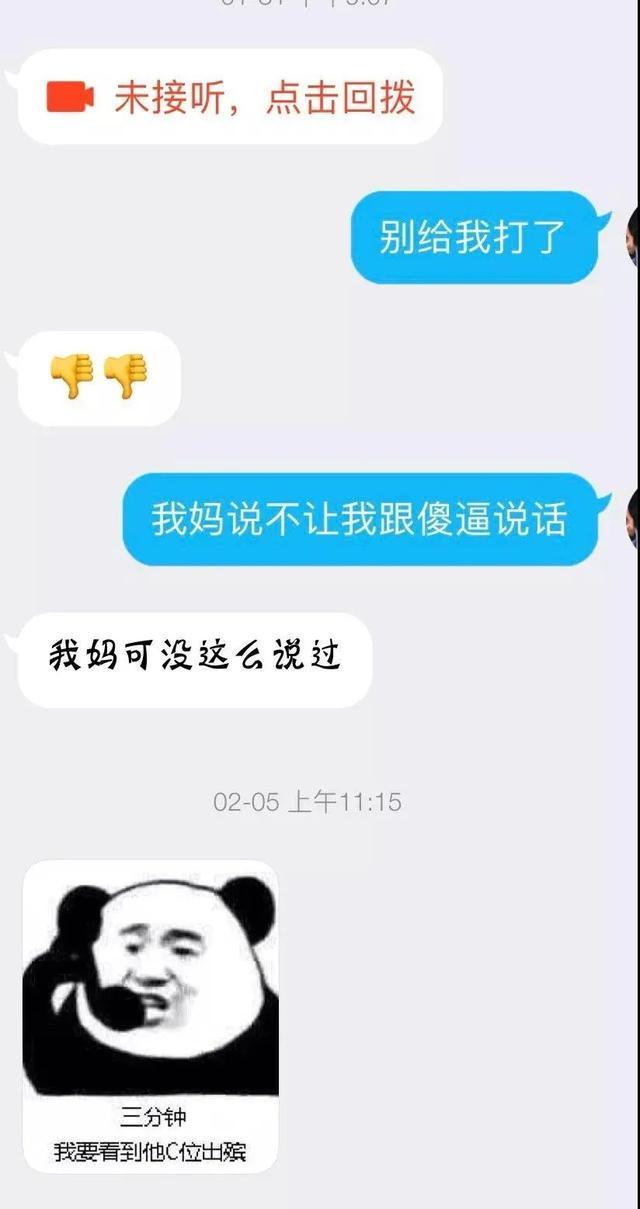Open the panda phone-call sticker image
The height and width of the screenshot is (1209, 640).
[x=150, y=1014]
